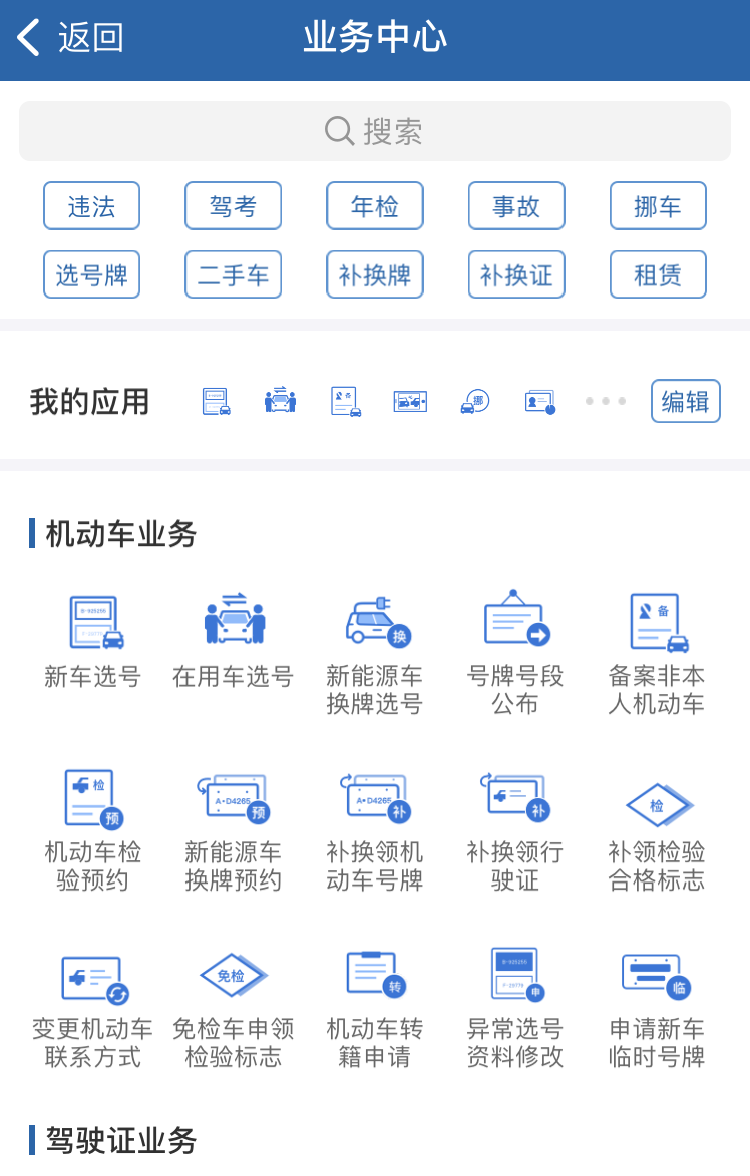The image size is (750, 1176).
Task: Open the 搜索 search box
Action: (375, 131)
